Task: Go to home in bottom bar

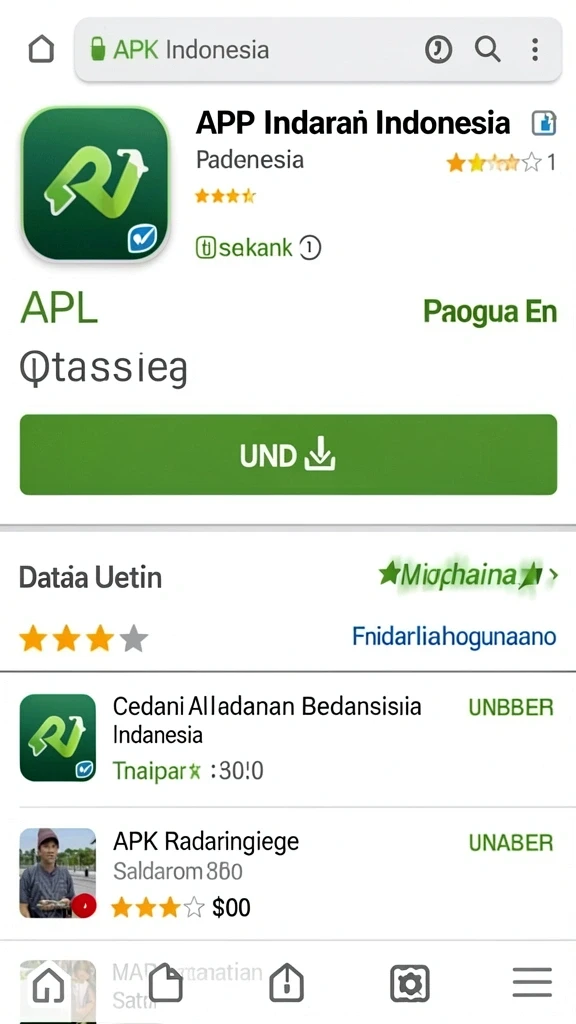Action: click(x=49, y=984)
